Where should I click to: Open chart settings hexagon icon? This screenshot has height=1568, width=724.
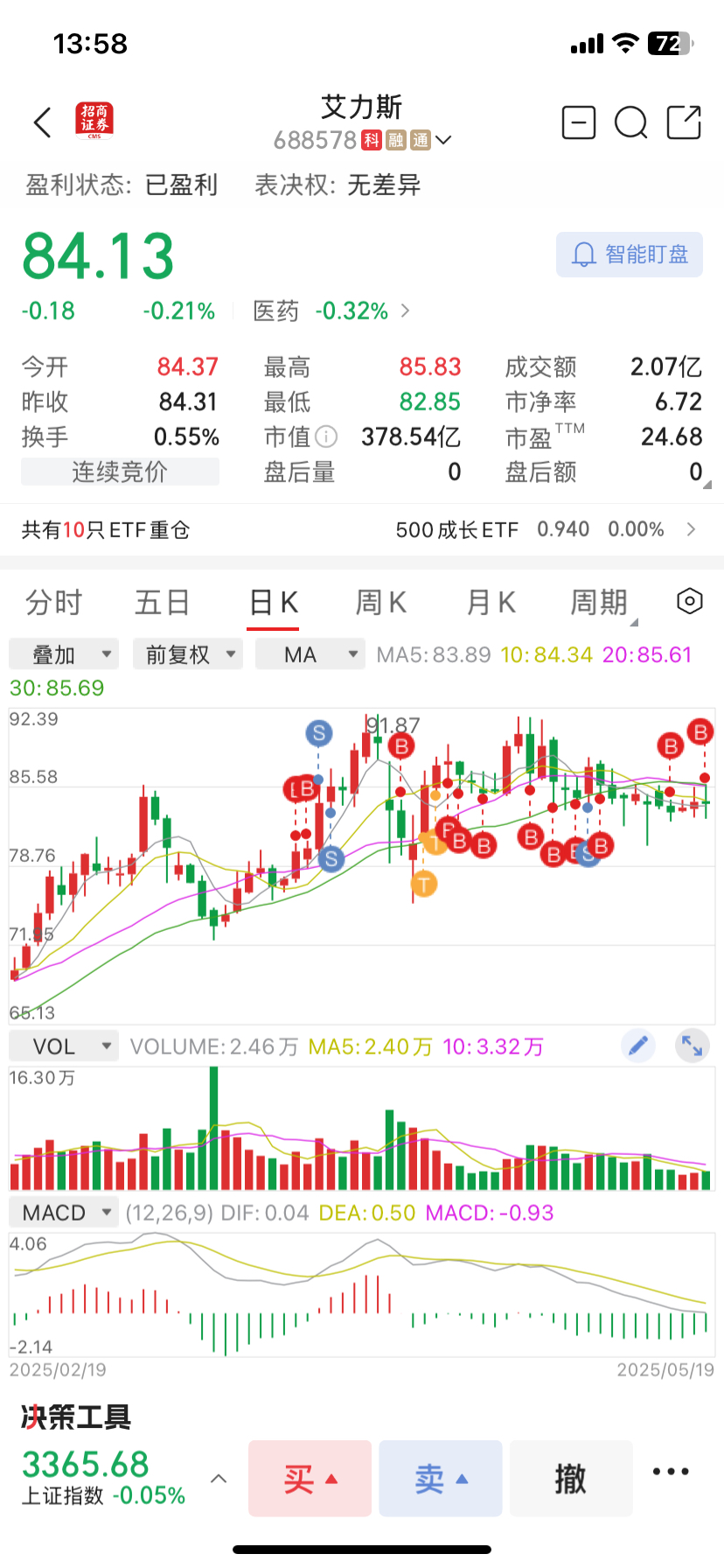click(x=690, y=601)
